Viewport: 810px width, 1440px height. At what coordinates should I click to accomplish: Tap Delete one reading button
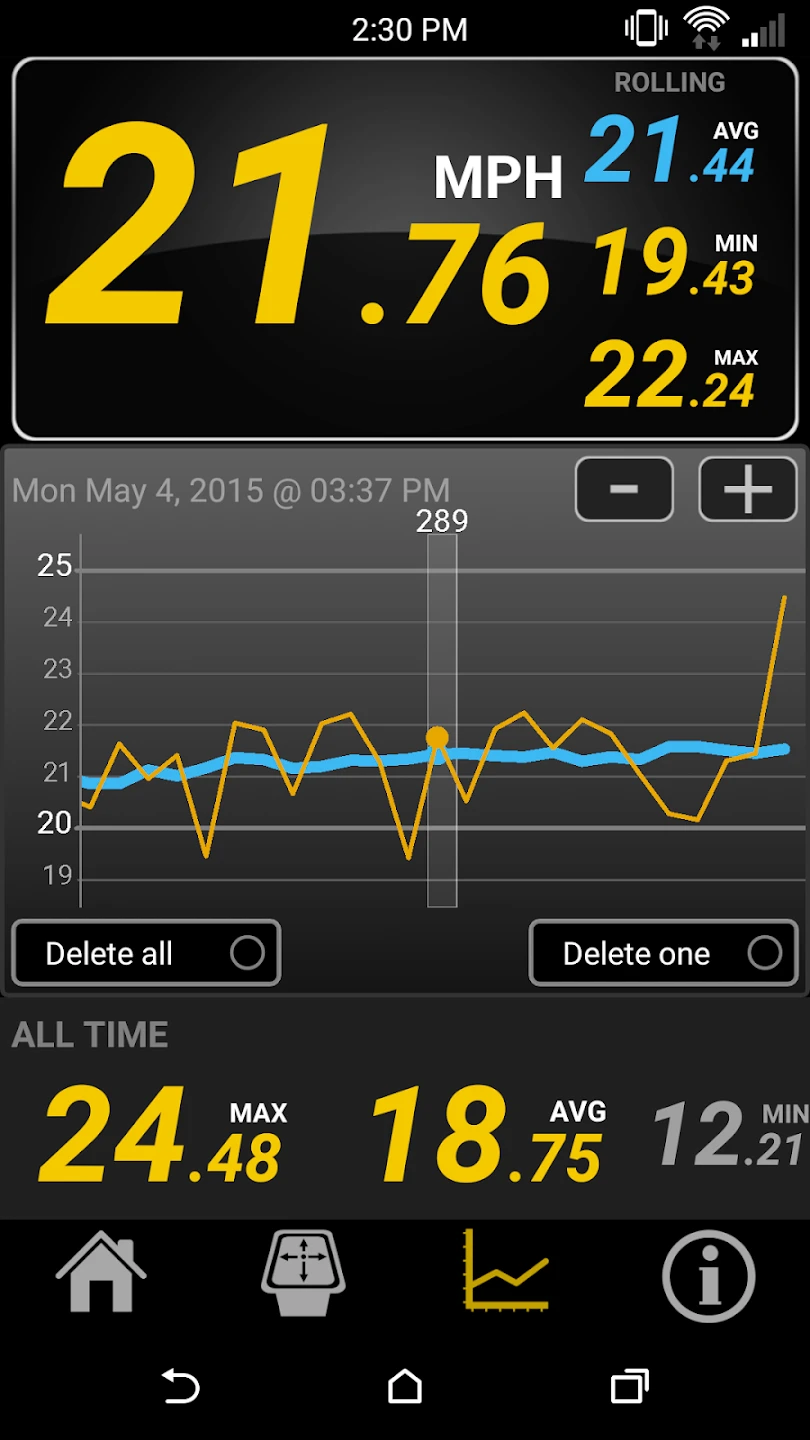[663, 953]
